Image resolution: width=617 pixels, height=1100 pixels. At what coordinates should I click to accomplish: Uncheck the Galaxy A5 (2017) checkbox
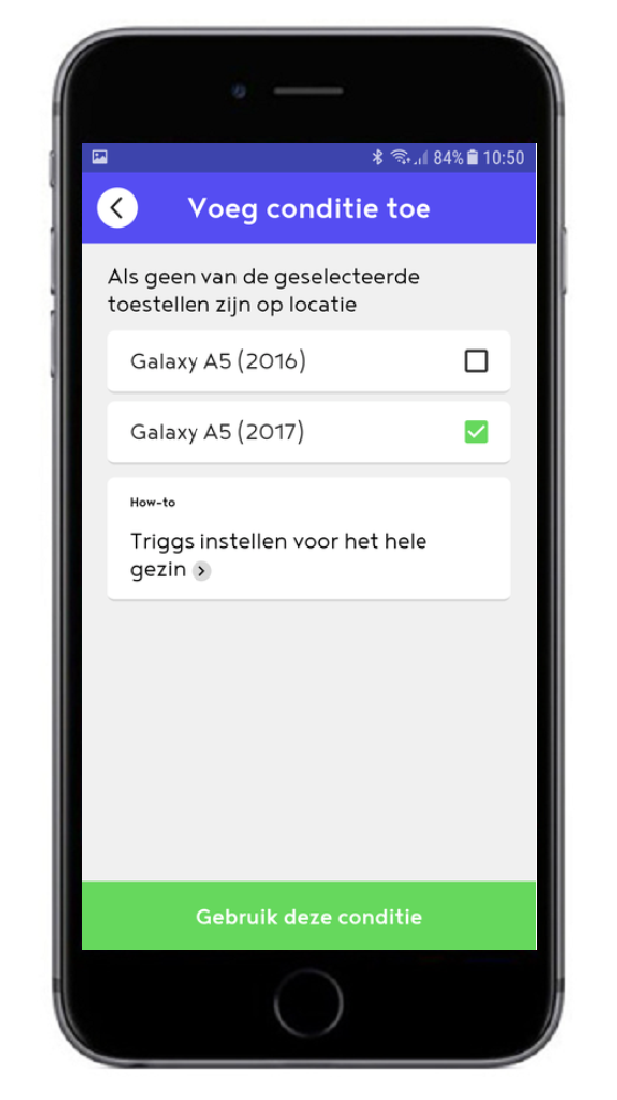click(x=476, y=432)
